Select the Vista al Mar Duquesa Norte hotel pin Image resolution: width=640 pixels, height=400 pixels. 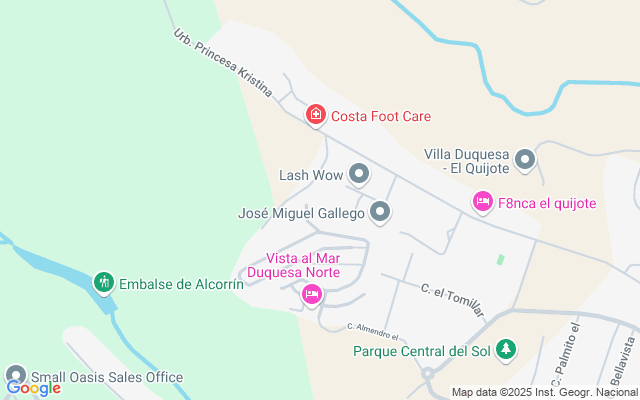pyautogui.click(x=312, y=293)
